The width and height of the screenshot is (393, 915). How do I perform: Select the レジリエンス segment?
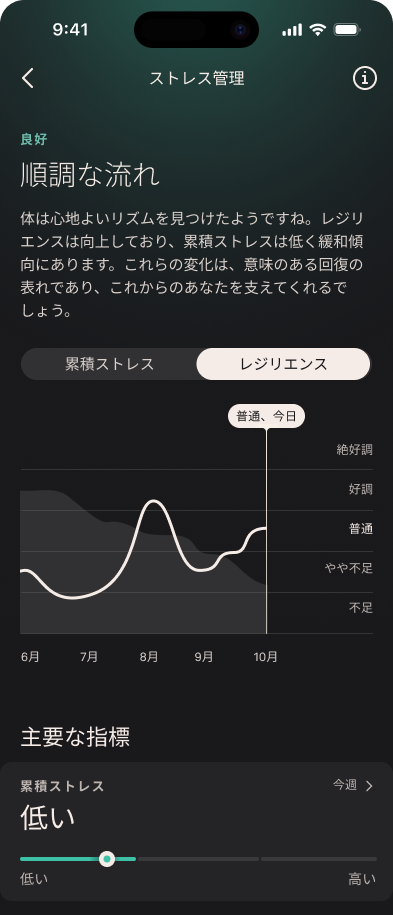click(x=283, y=365)
